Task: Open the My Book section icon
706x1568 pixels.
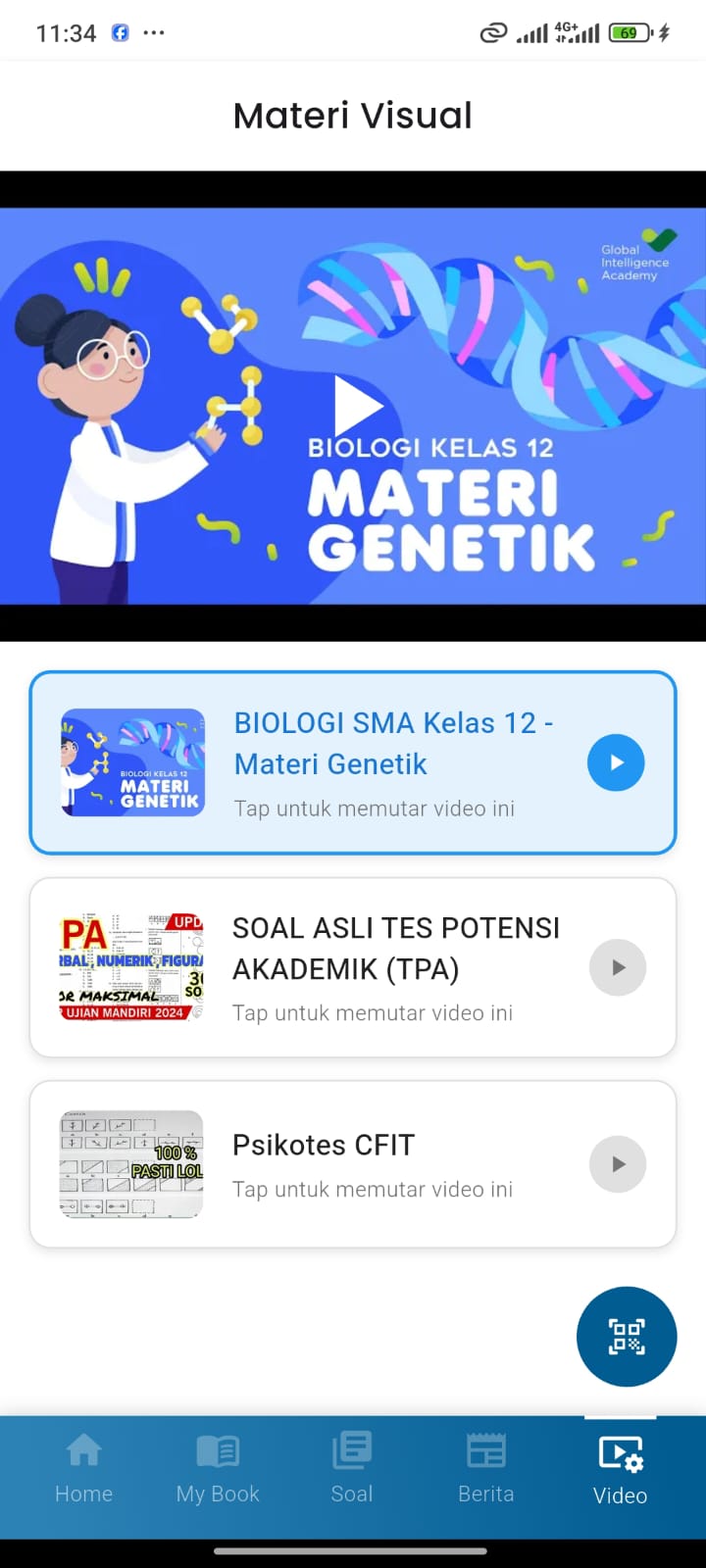Action: pyautogui.click(x=217, y=1449)
